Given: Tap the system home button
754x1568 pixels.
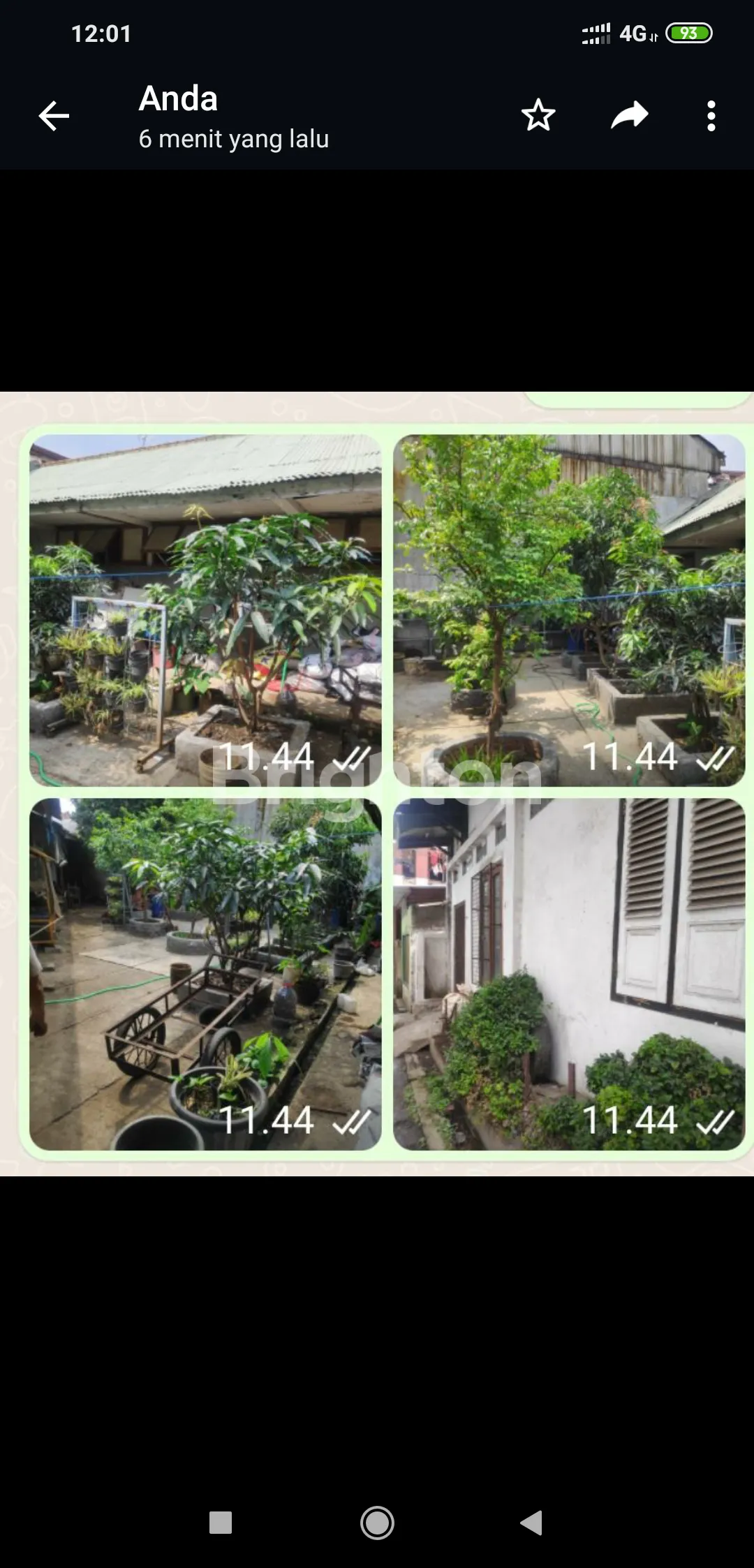Looking at the screenshot, I should click(x=377, y=1523).
